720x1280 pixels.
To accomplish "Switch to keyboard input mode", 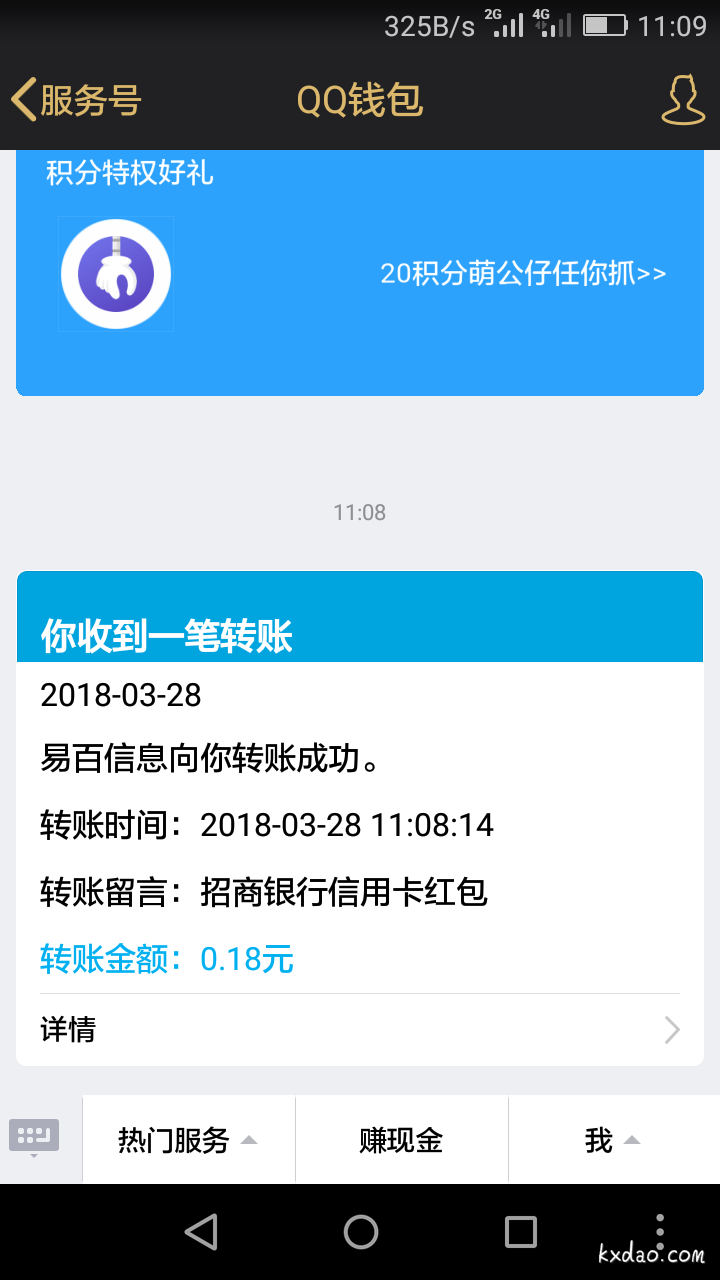I will coord(34,1138).
